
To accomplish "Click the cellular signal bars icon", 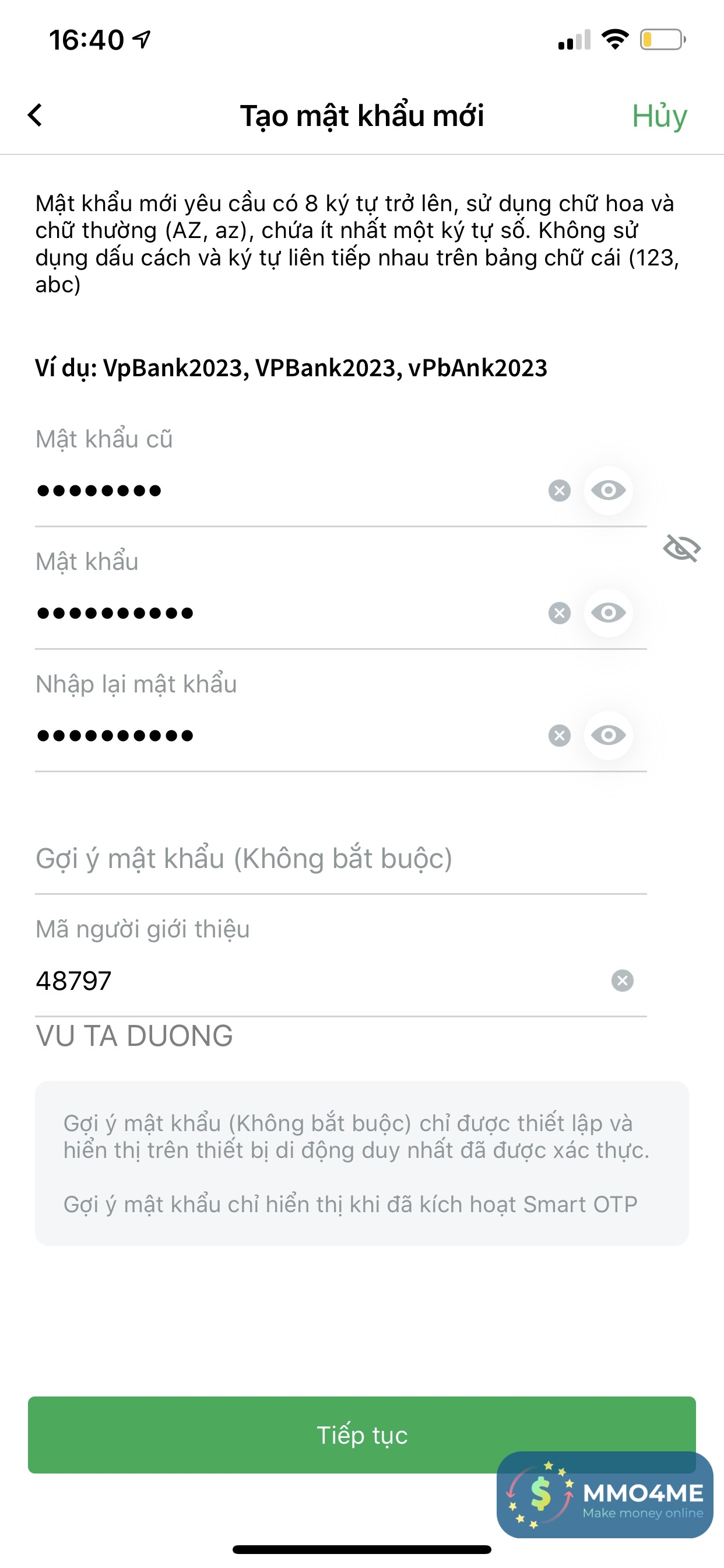I will tap(572, 40).
